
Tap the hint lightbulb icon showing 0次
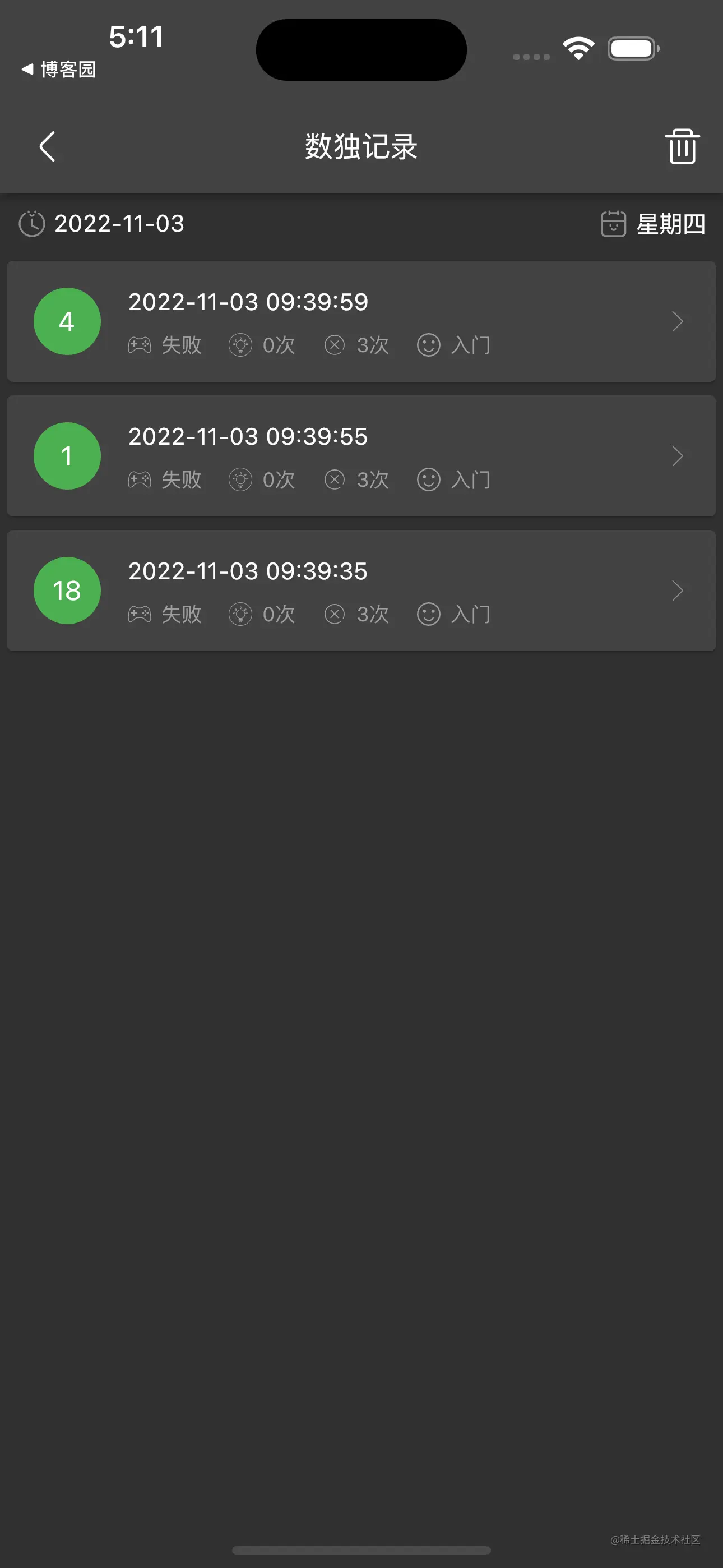click(x=242, y=344)
